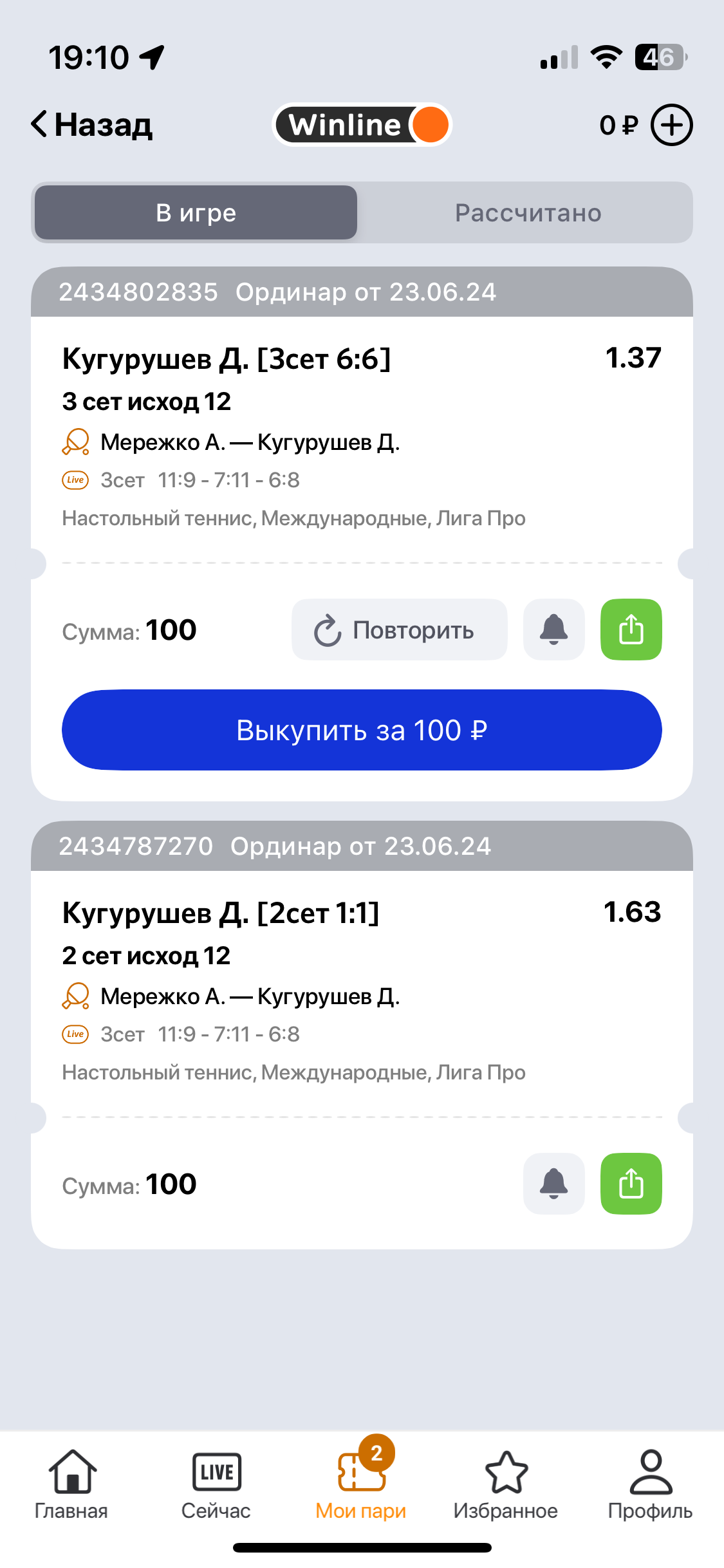Enable notifications for the 1.37 bet
724x1568 pixels.
tap(553, 630)
